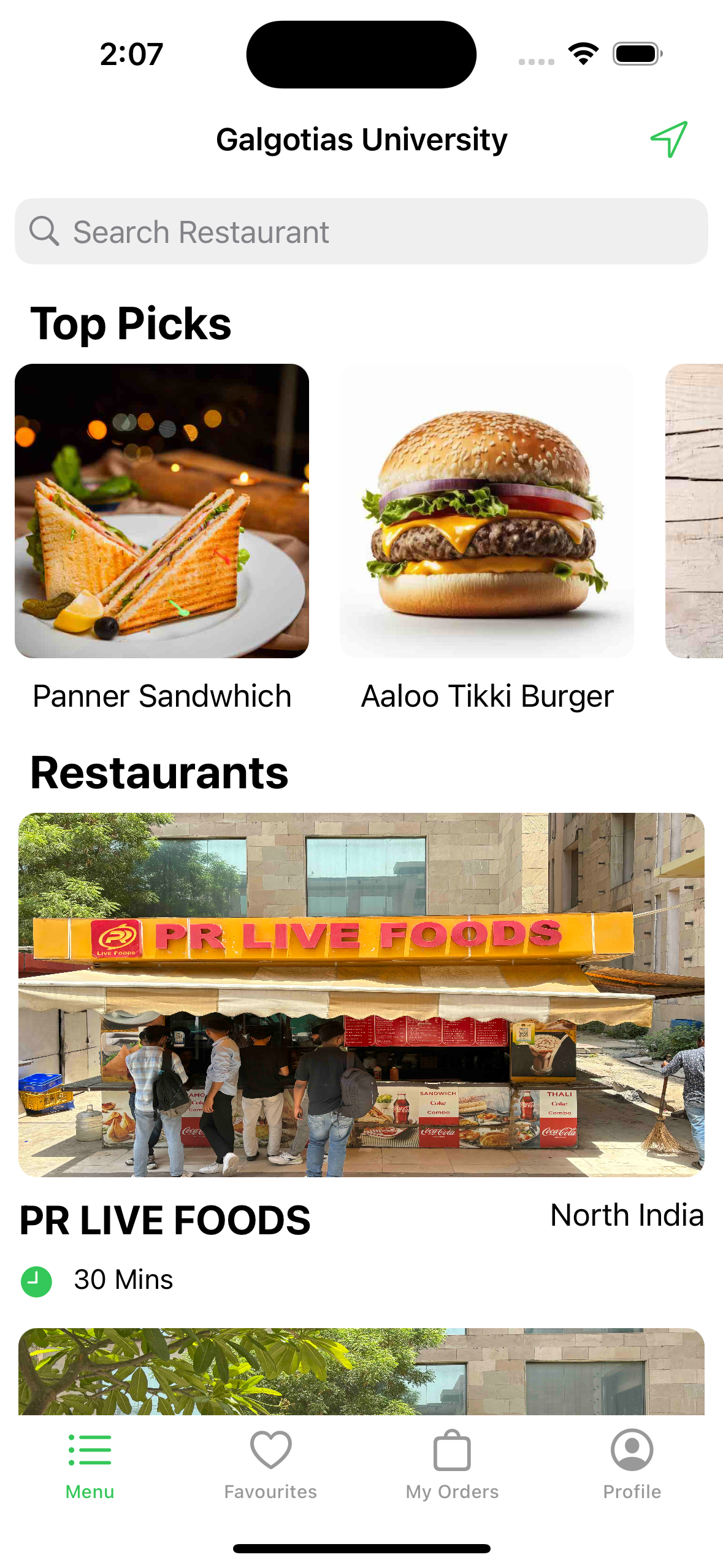Go to the My Orders tab
The image size is (723, 1568).
pyautogui.click(x=452, y=1464)
